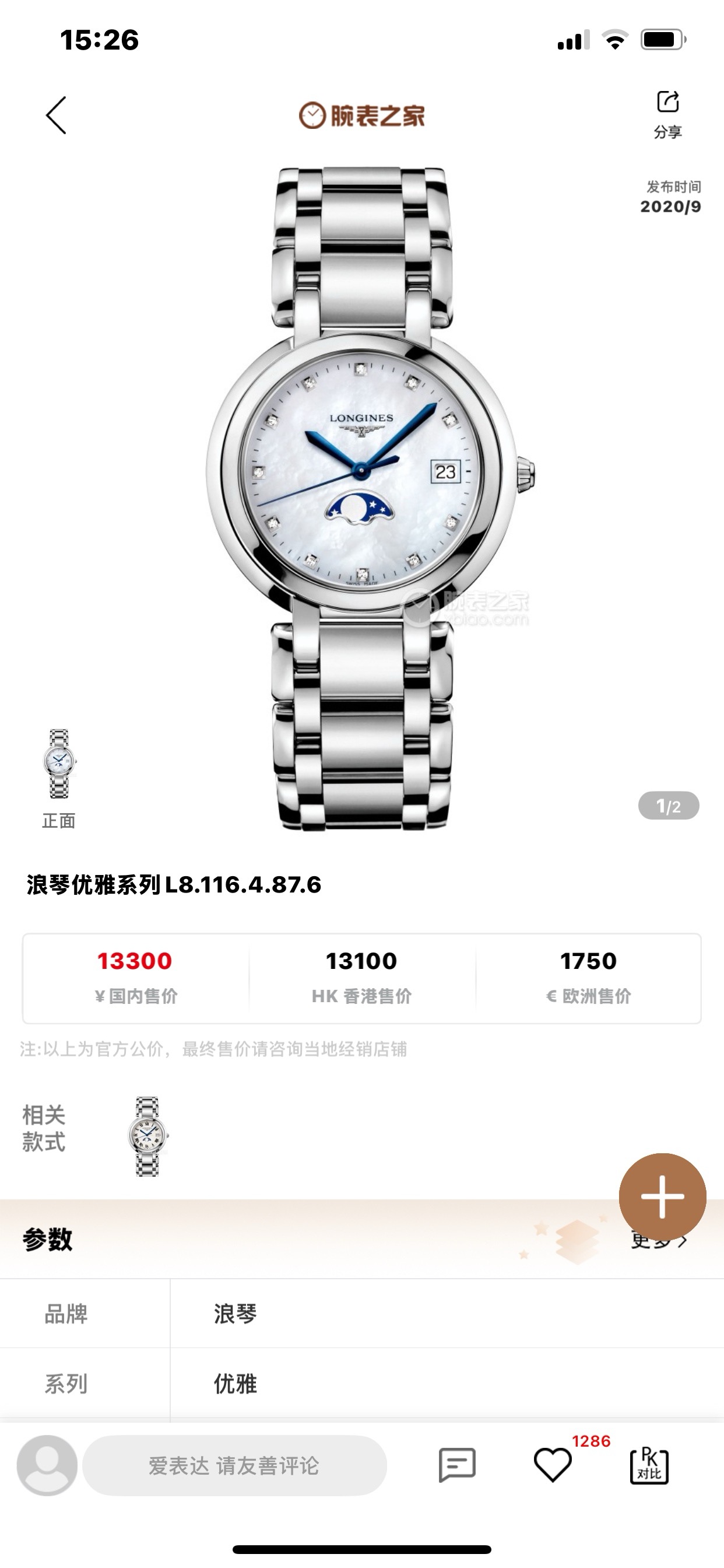Like this watch with the heart icon

[553, 1465]
